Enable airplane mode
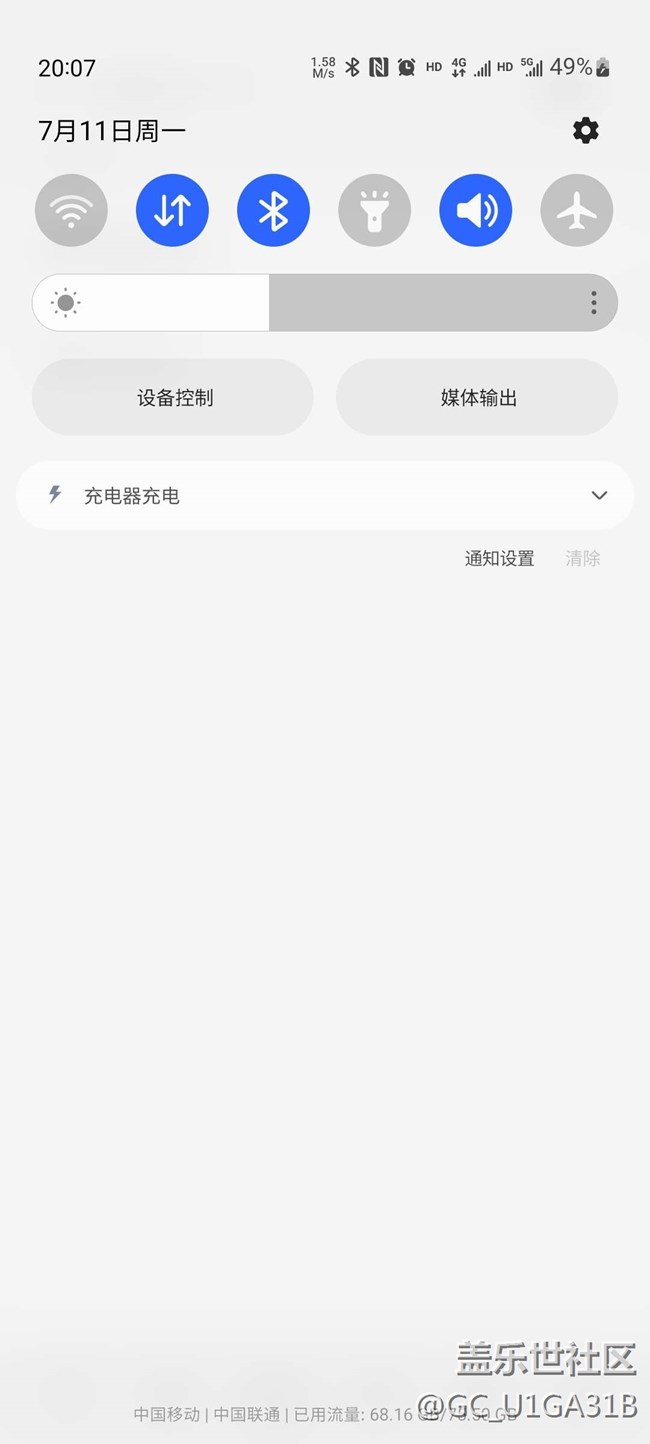Viewport: 650px width, 1444px height. coord(577,210)
